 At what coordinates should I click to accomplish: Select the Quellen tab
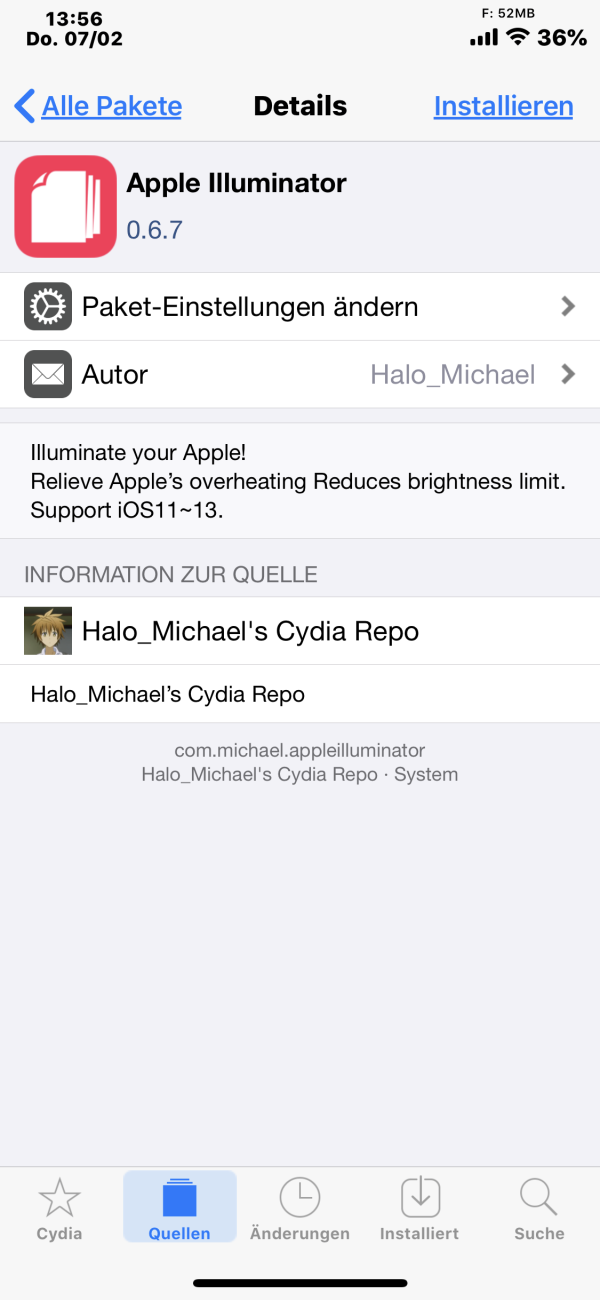click(x=180, y=1208)
